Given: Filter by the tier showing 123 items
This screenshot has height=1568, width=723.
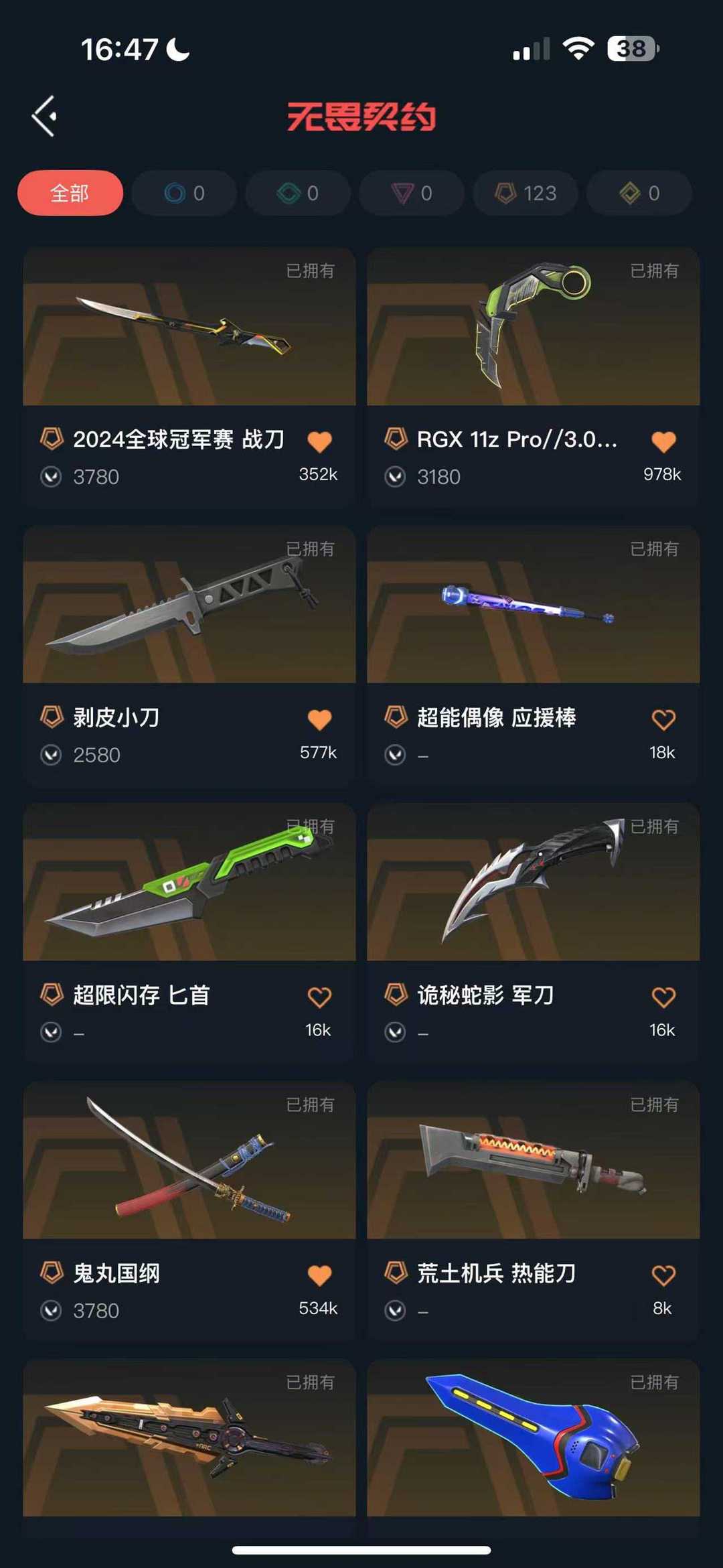Looking at the screenshot, I should pyautogui.click(x=526, y=194).
